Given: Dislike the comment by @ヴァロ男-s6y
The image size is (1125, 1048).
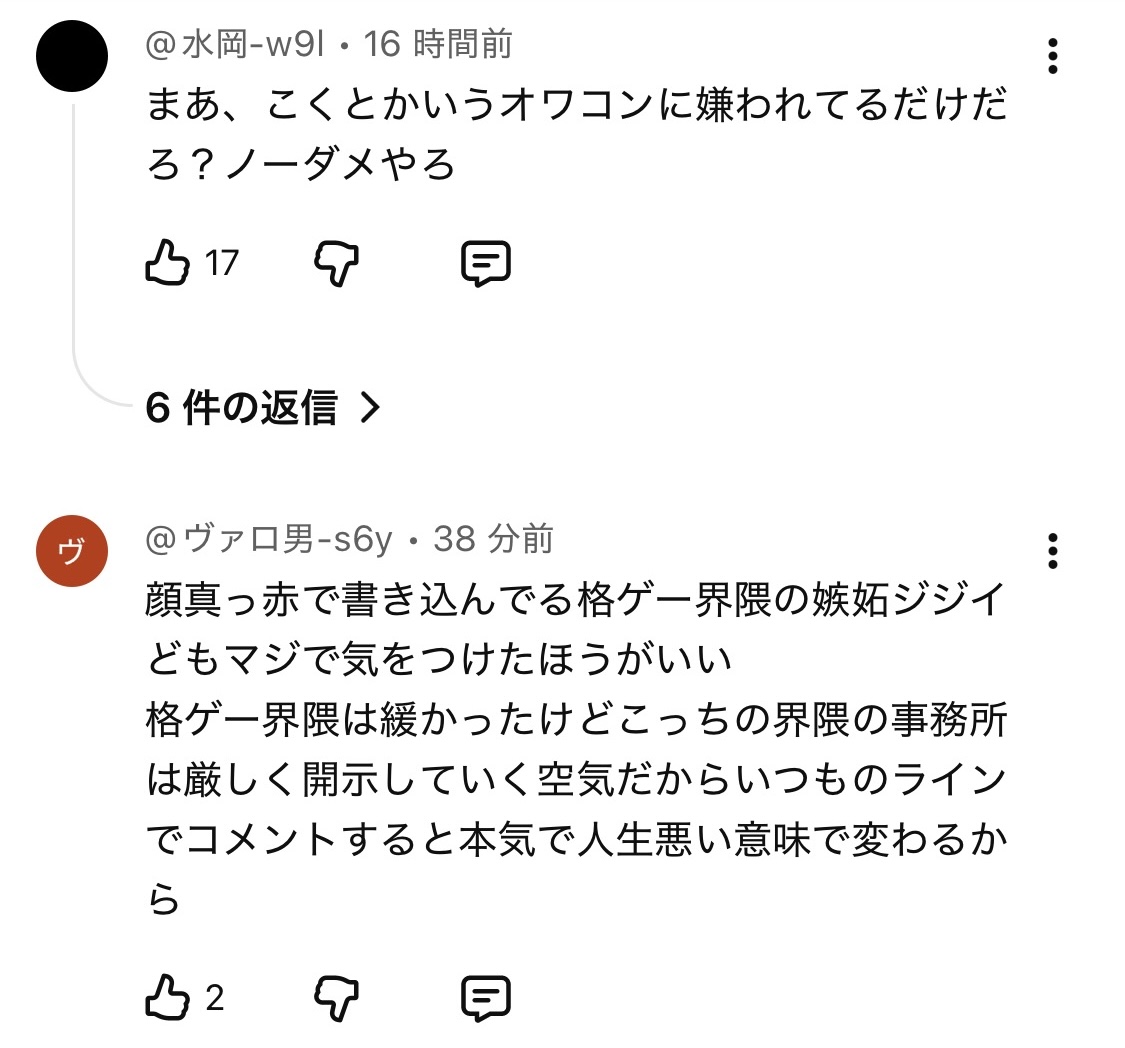Looking at the screenshot, I should click(x=336, y=998).
